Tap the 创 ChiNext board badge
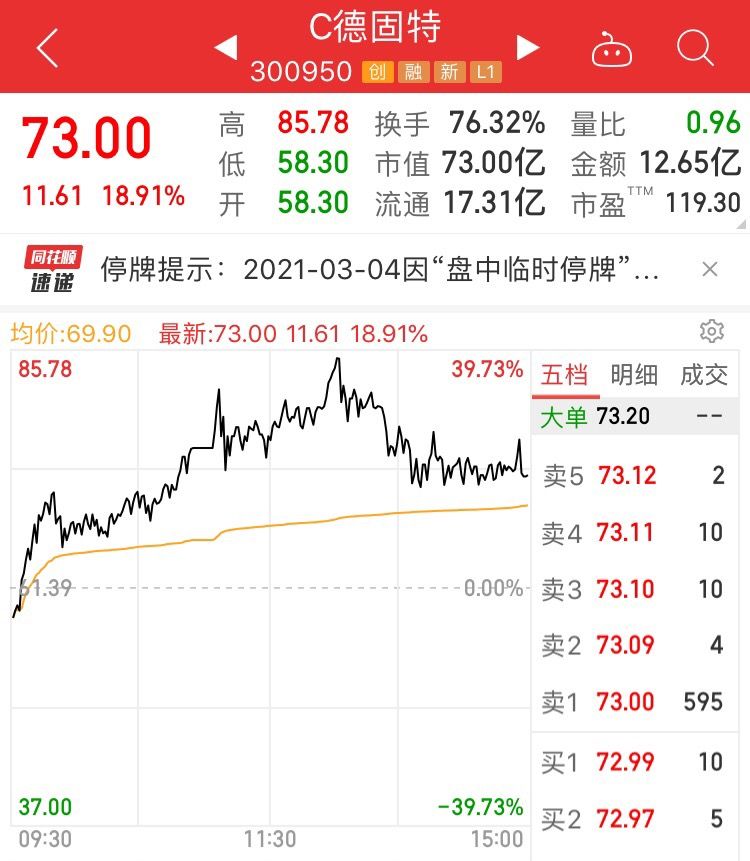 377,72
